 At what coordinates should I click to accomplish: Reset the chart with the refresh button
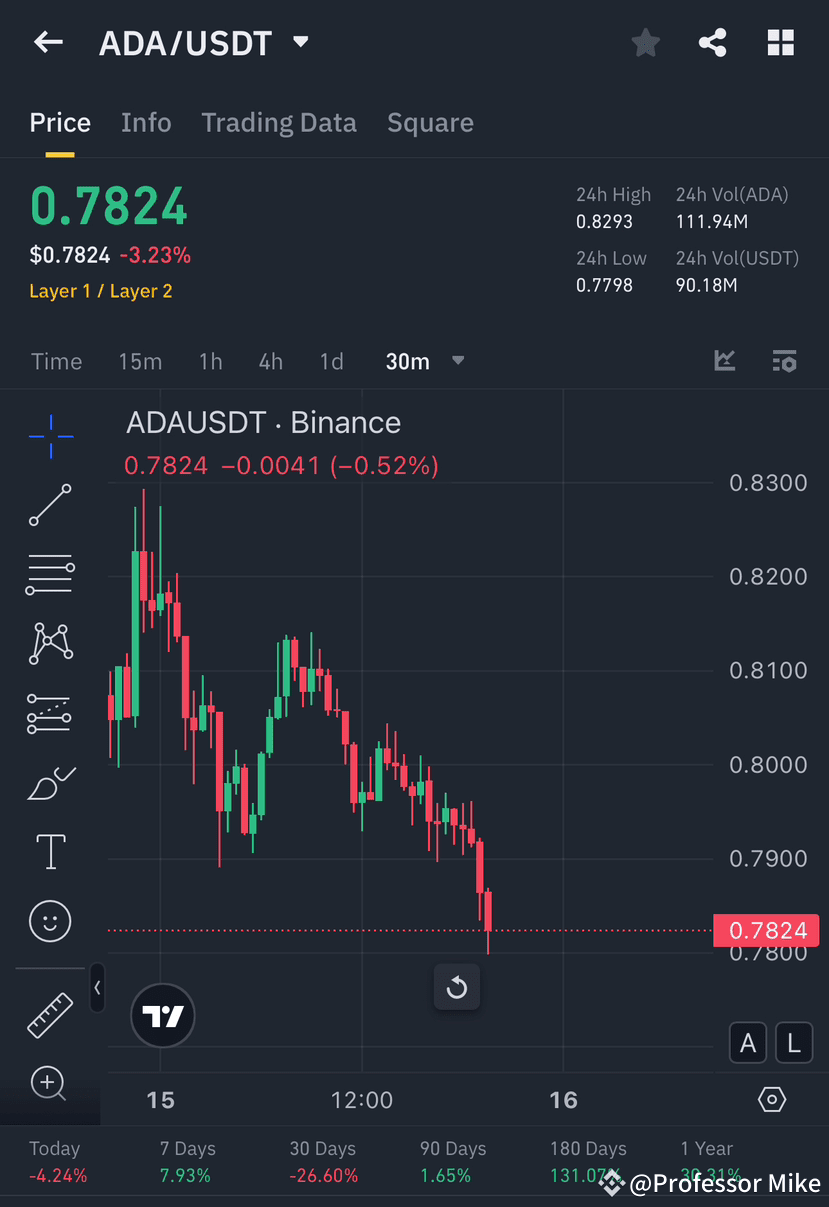click(457, 987)
